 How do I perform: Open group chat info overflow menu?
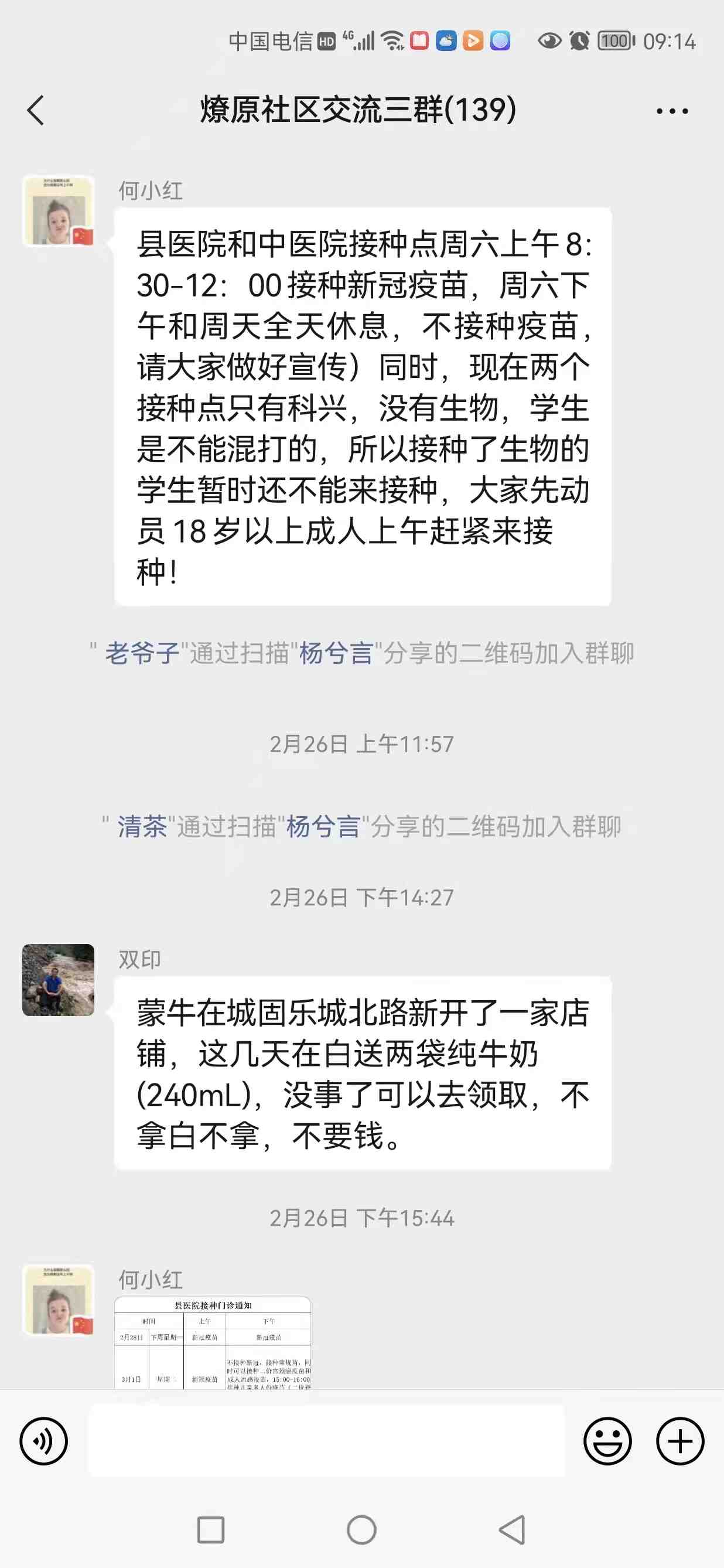(672, 111)
